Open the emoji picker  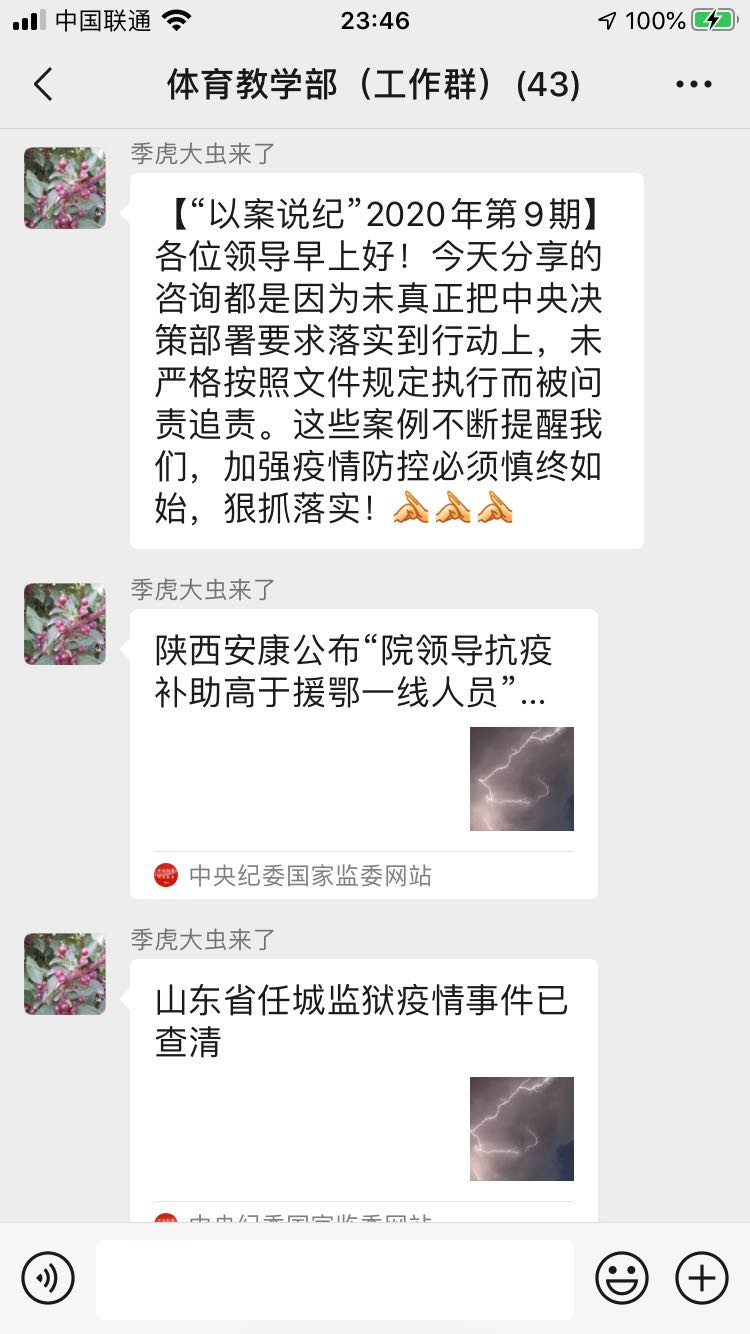click(x=622, y=1278)
